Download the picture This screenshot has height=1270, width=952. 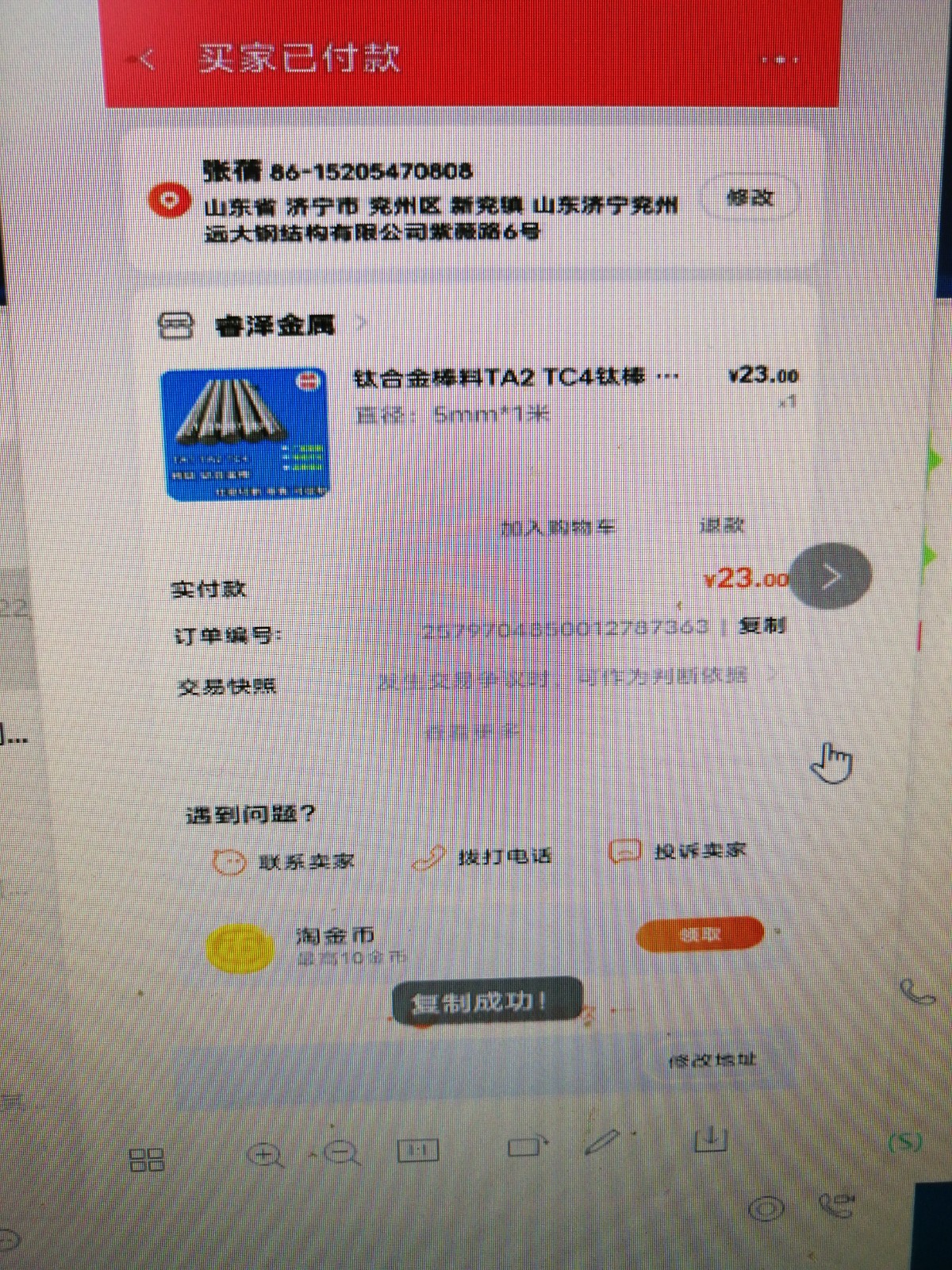(x=710, y=1139)
